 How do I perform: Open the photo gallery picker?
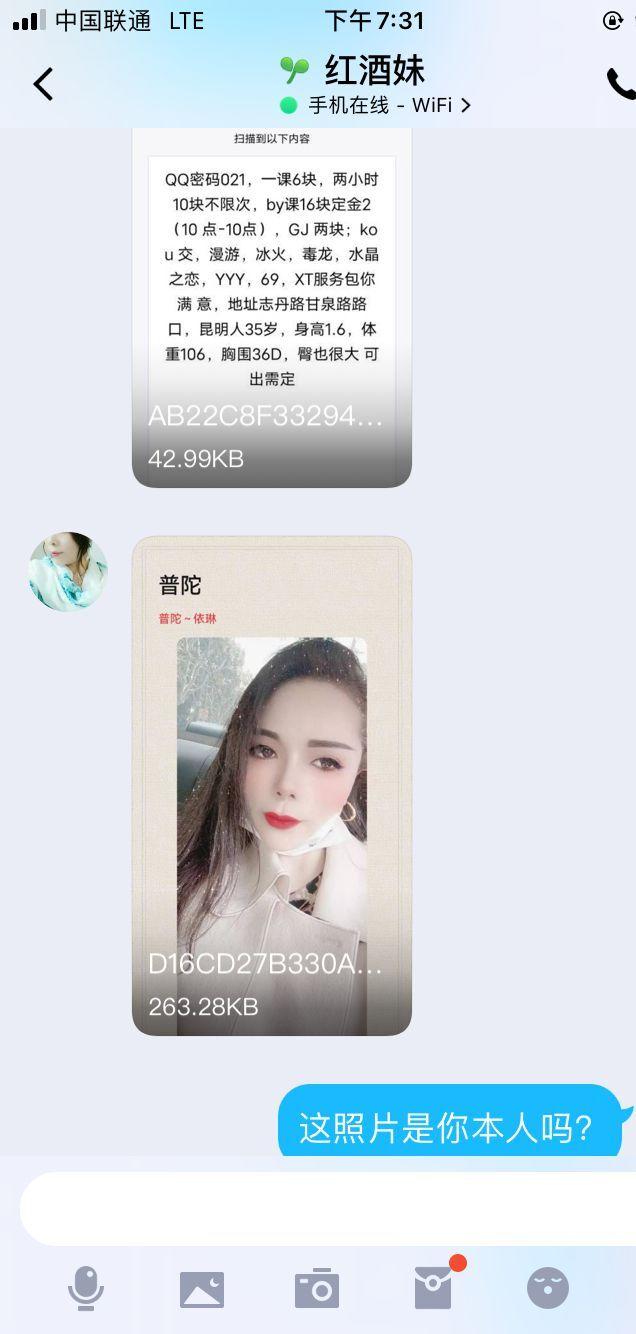[202, 1288]
